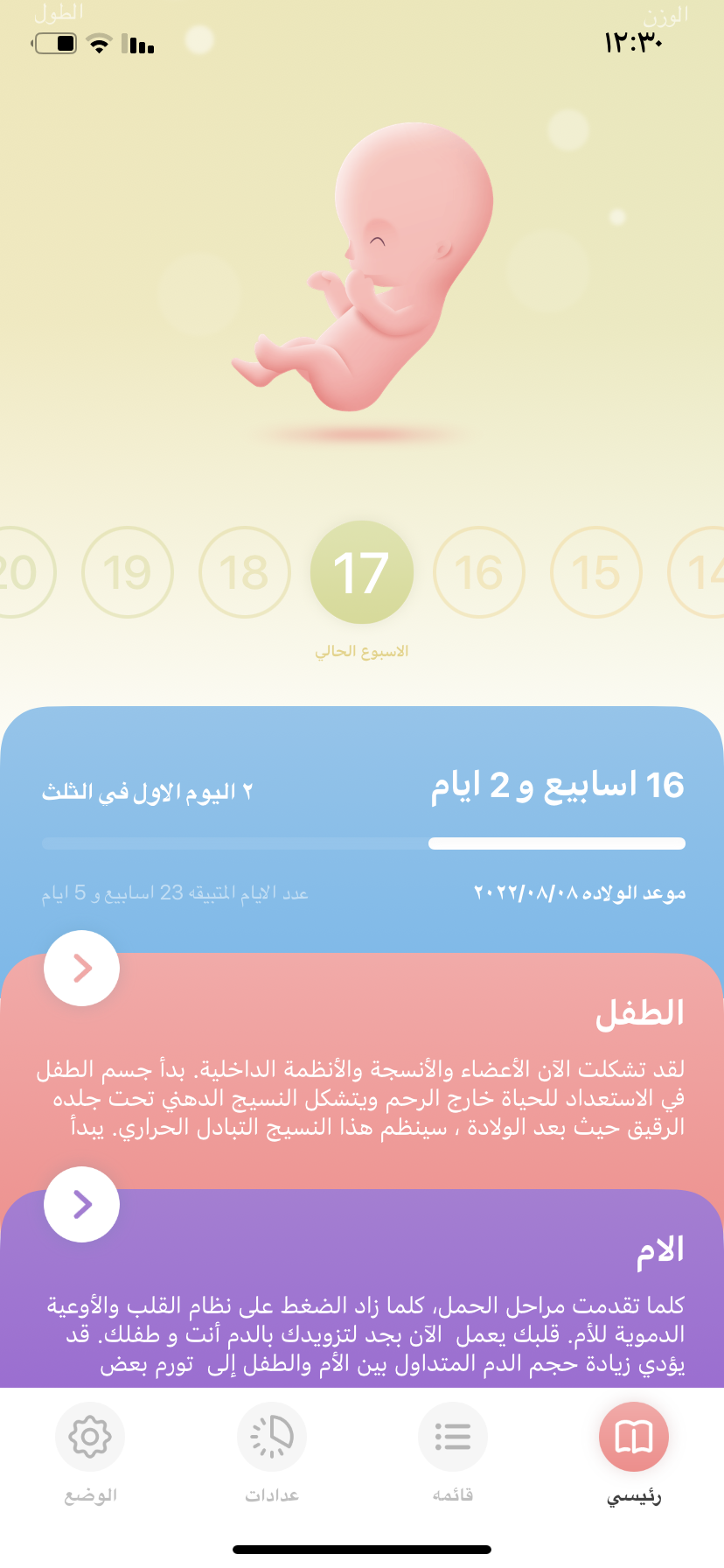The image size is (724, 1568).
Task: Expand the الام card with the purple arrow
Action: [82, 1205]
